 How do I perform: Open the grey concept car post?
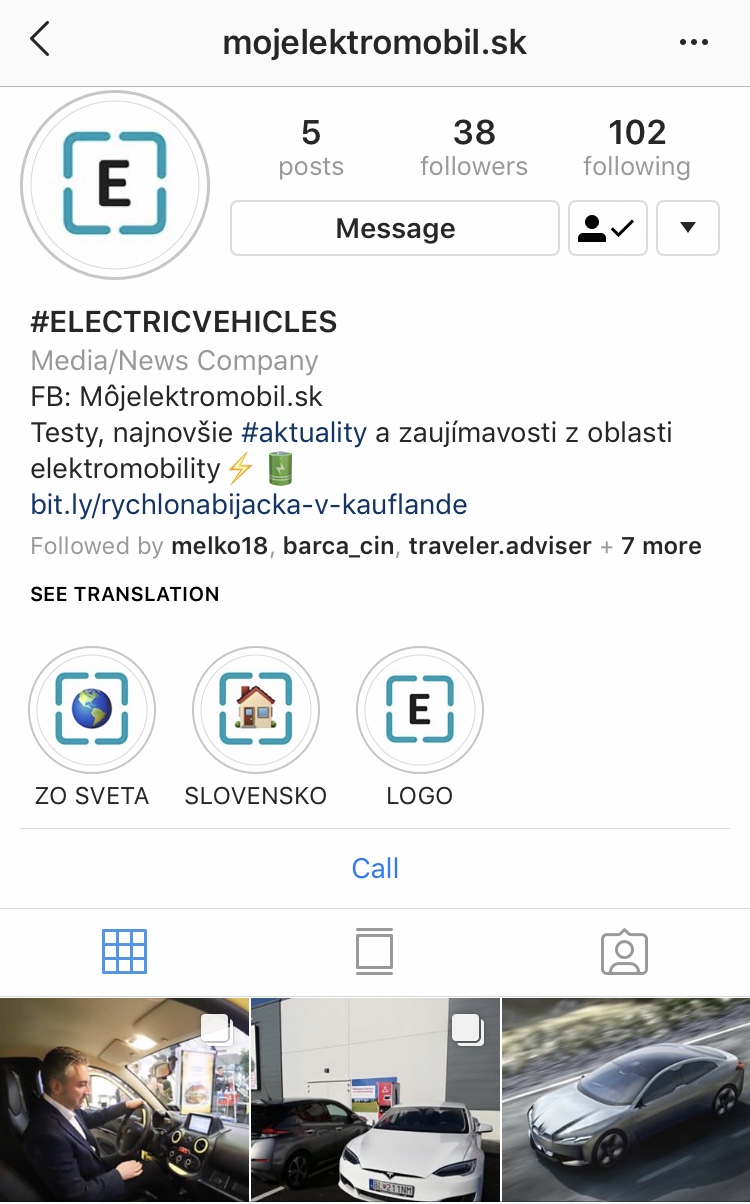click(626, 1101)
